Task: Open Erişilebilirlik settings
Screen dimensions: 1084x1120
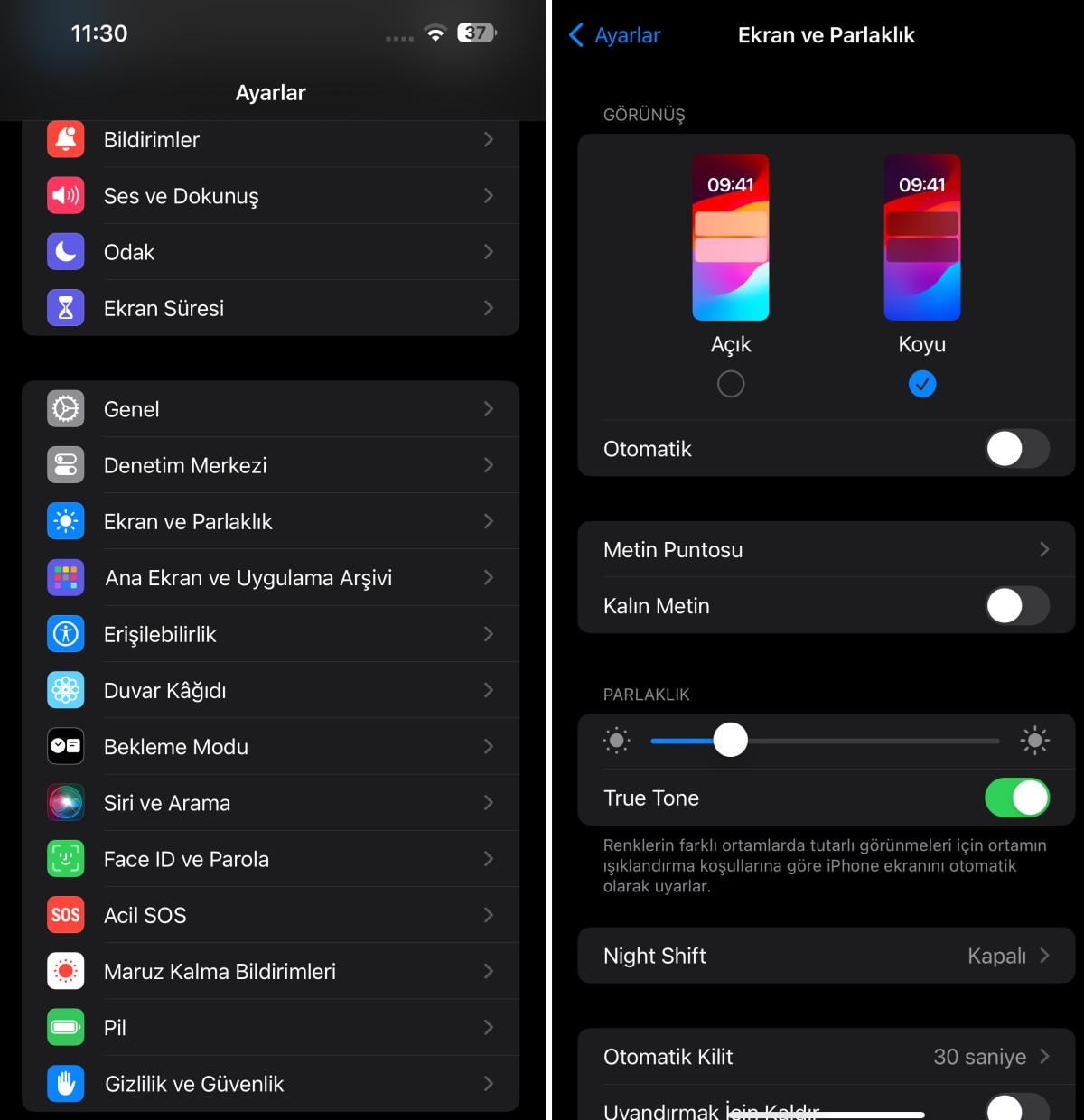Action: click(x=271, y=634)
